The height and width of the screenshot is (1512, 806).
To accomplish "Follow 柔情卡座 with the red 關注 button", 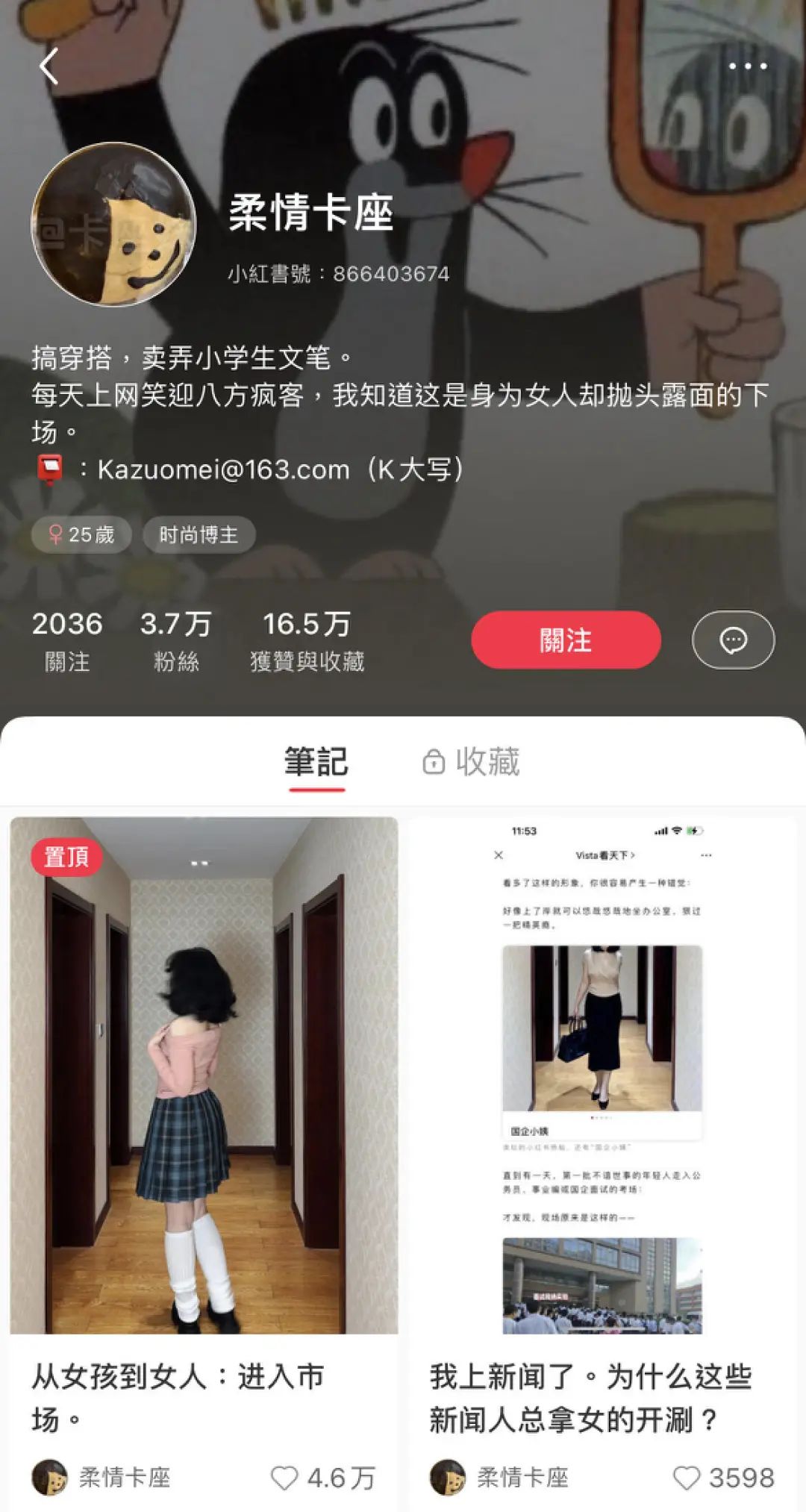I will point(566,640).
